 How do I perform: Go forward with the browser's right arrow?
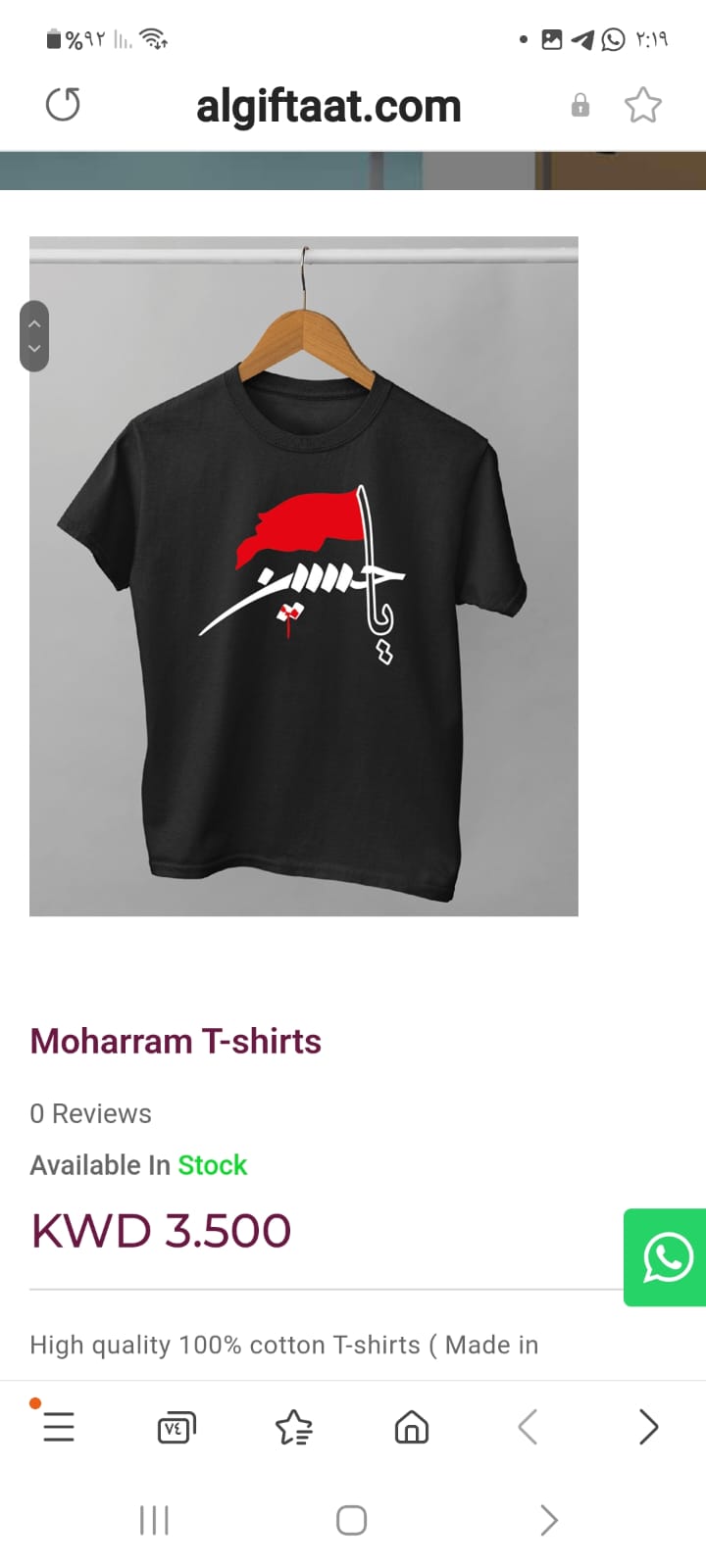tap(648, 1427)
